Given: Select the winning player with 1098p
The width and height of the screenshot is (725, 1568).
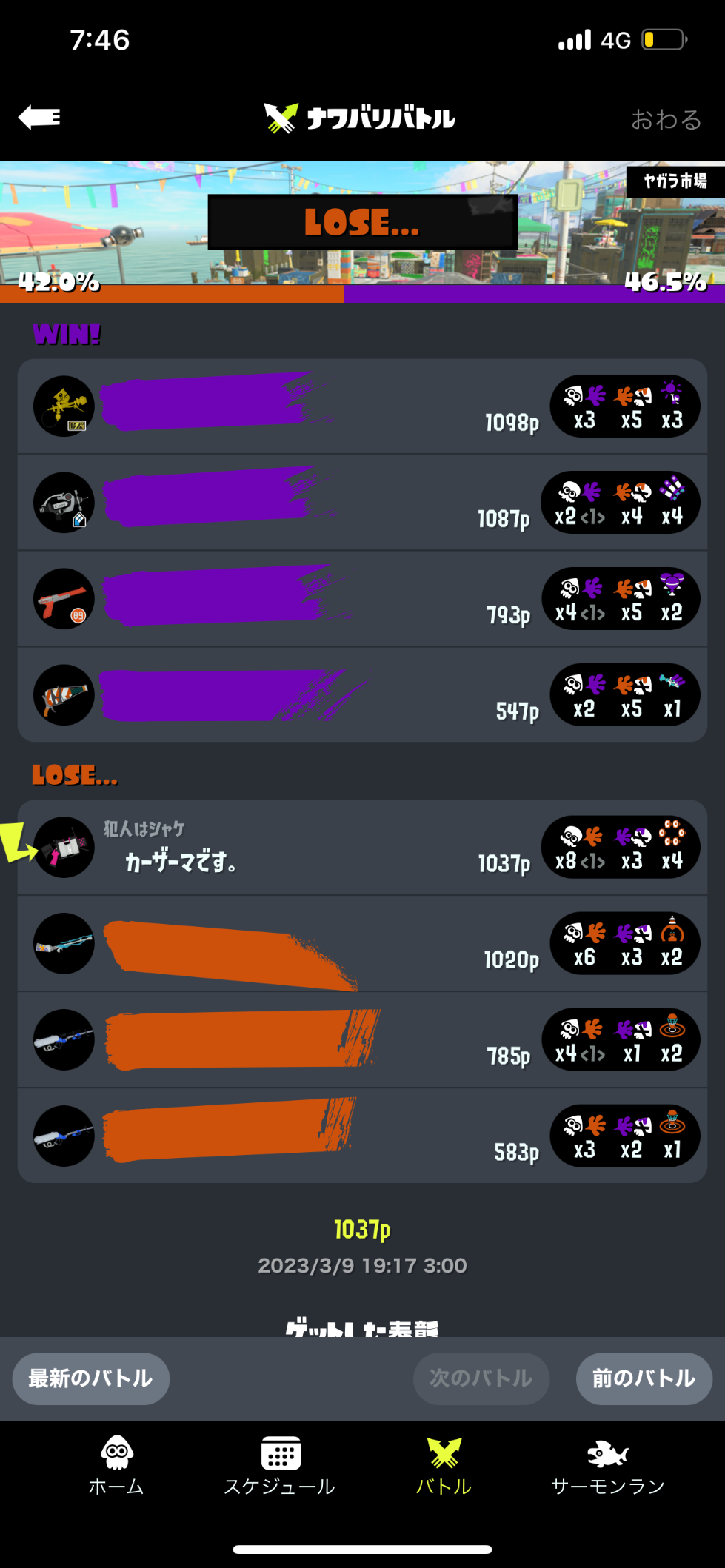Looking at the screenshot, I should click(362, 406).
